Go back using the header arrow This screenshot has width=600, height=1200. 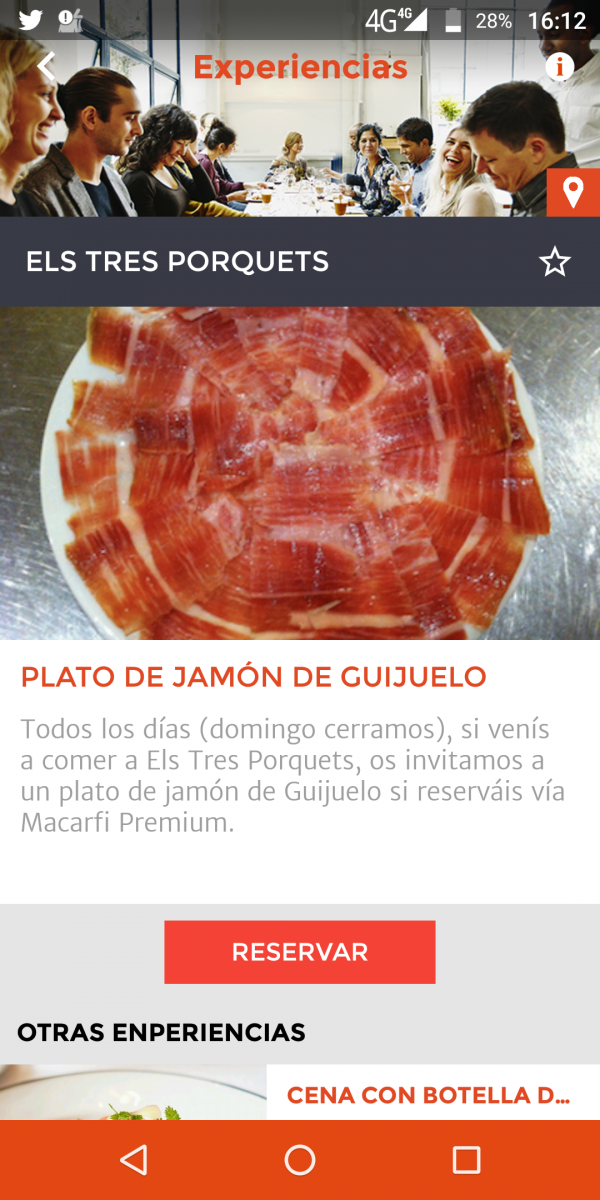pyautogui.click(x=46, y=67)
